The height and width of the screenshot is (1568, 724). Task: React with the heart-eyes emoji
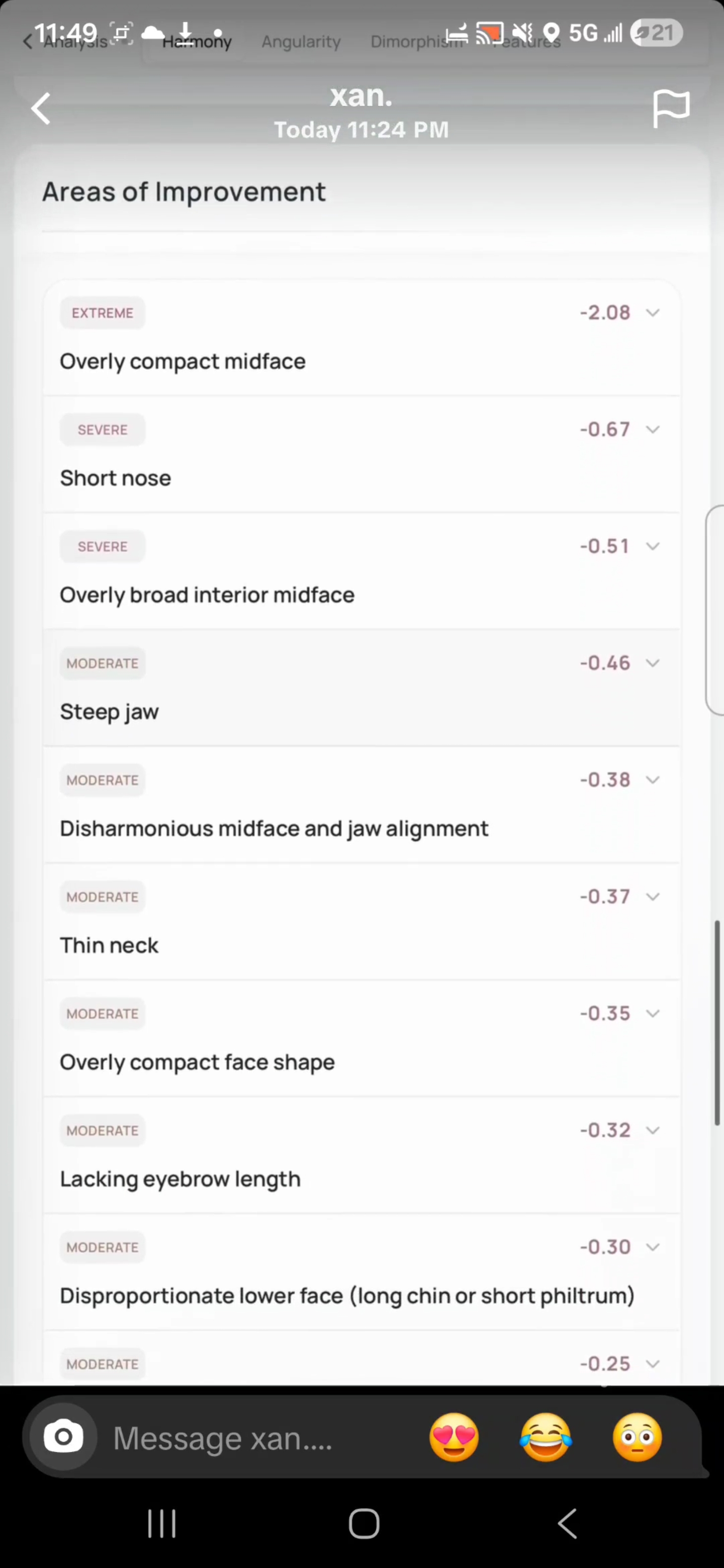click(454, 1437)
